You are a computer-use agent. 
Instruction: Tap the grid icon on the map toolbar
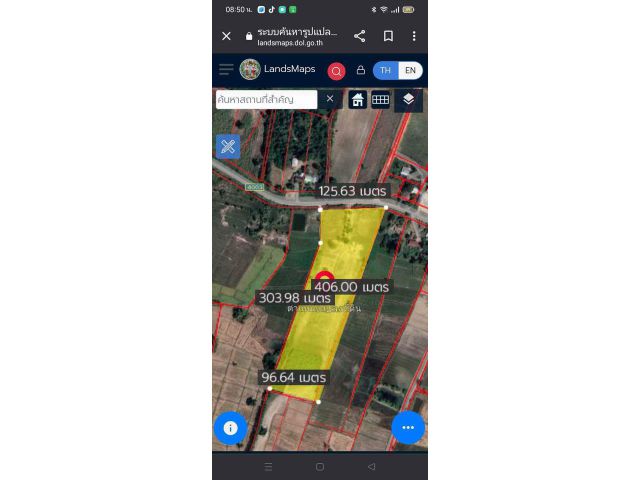(x=381, y=99)
